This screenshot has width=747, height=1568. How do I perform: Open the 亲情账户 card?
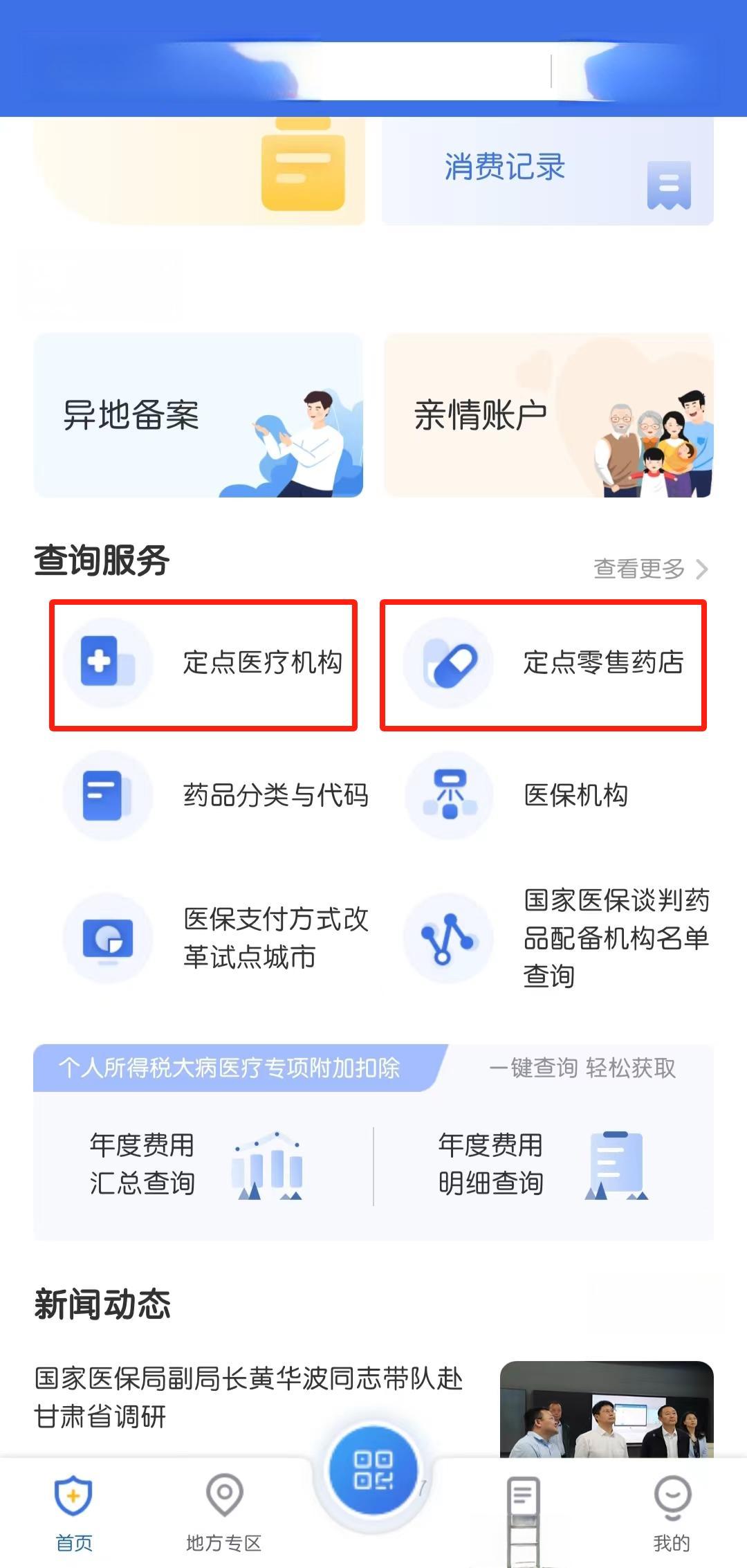546,414
